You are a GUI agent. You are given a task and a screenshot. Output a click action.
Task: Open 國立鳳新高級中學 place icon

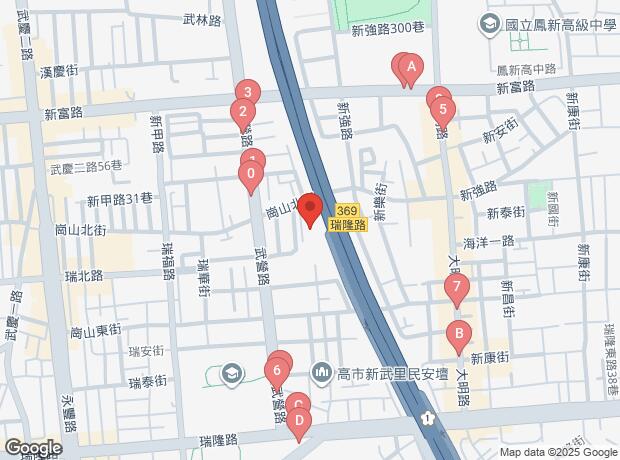point(490,24)
